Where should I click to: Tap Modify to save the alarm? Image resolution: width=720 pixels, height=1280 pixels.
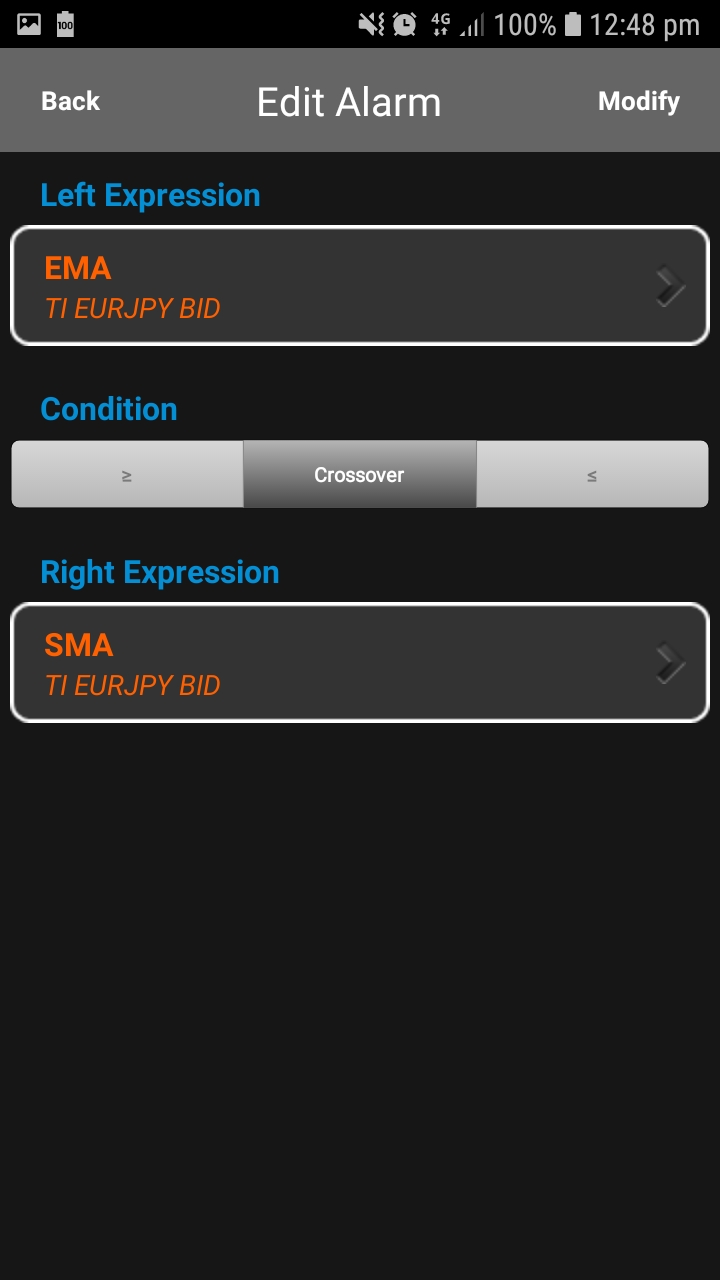pyautogui.click(x=639, y=101)
